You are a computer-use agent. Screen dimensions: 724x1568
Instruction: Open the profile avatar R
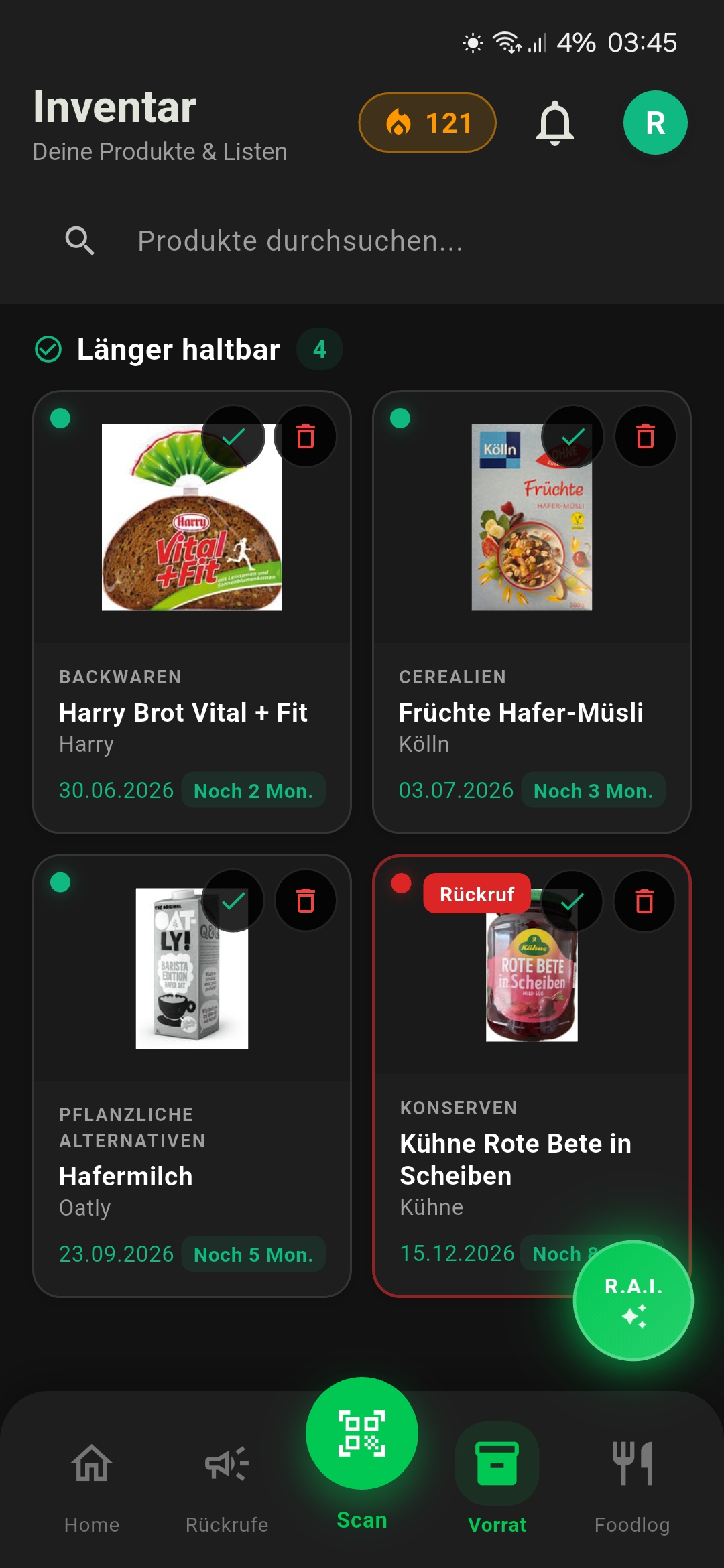pos(655,123)
